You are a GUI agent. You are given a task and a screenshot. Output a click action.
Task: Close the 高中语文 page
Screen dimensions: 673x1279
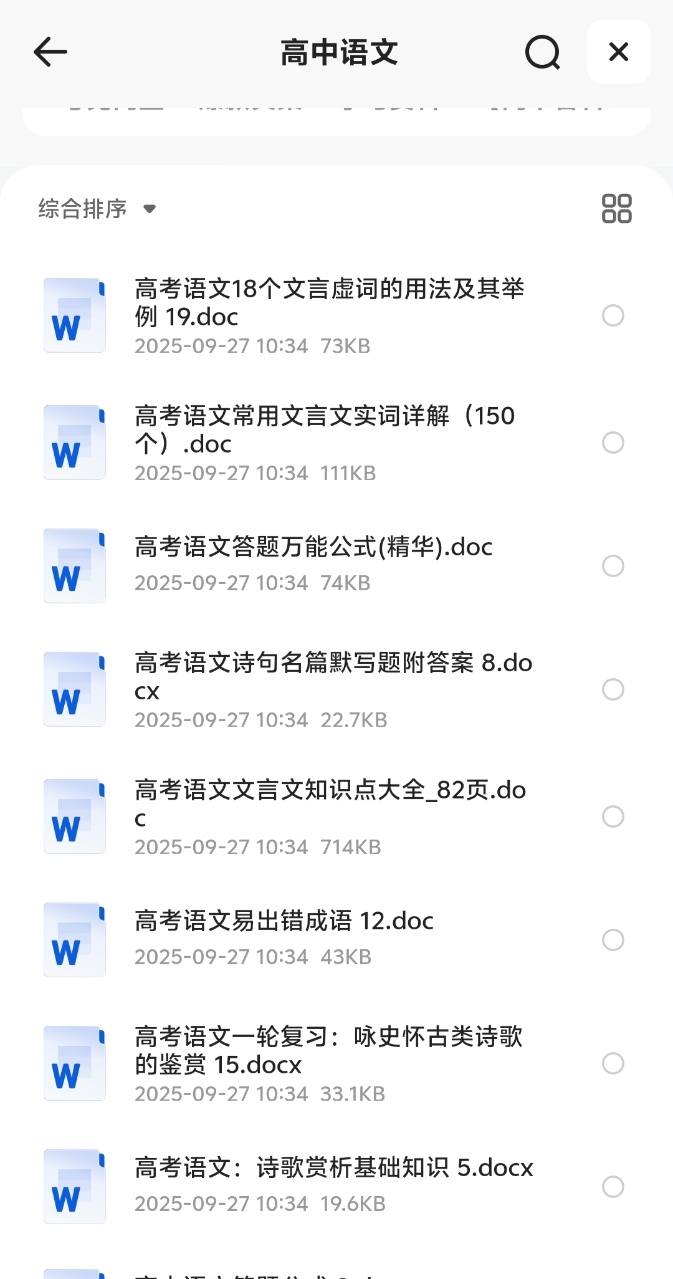618,52
